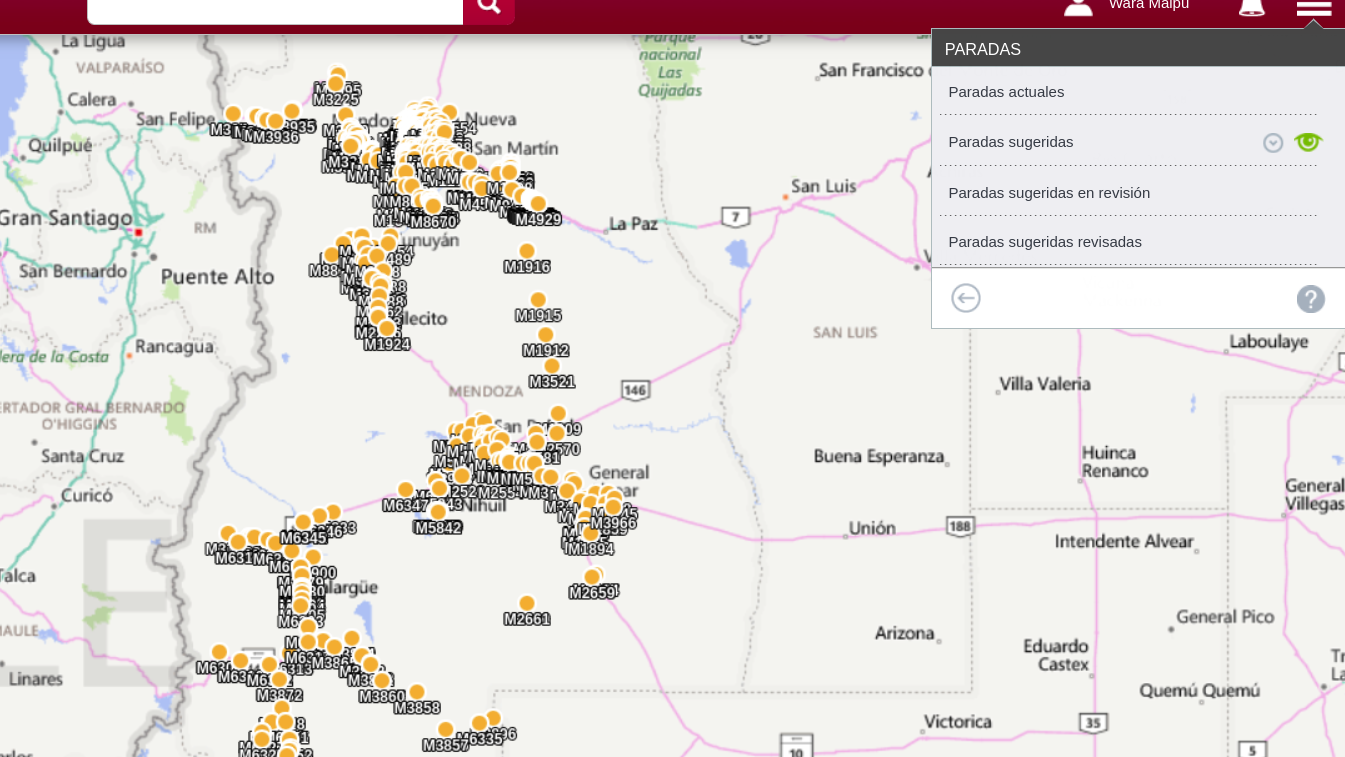The image size is (1345, 757).
Task: Select stop marker M1915
Action: 538,300
